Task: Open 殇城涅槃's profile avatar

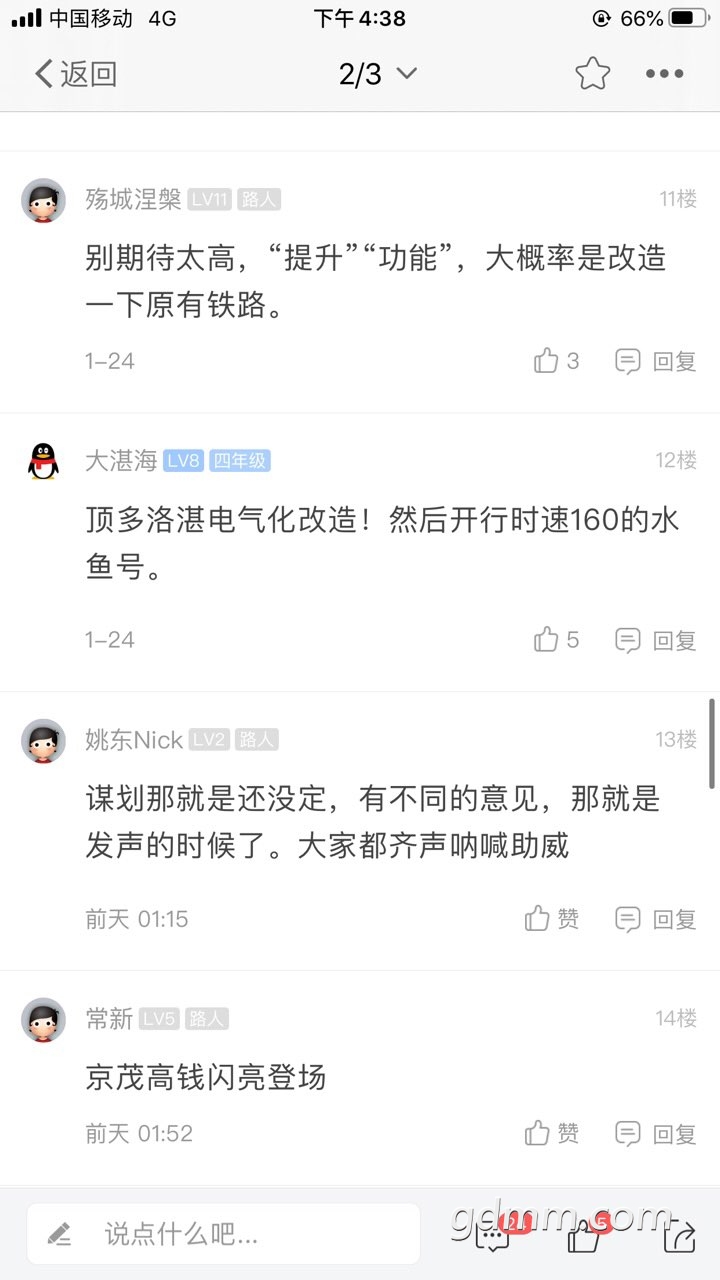Action: coord(43,200)
